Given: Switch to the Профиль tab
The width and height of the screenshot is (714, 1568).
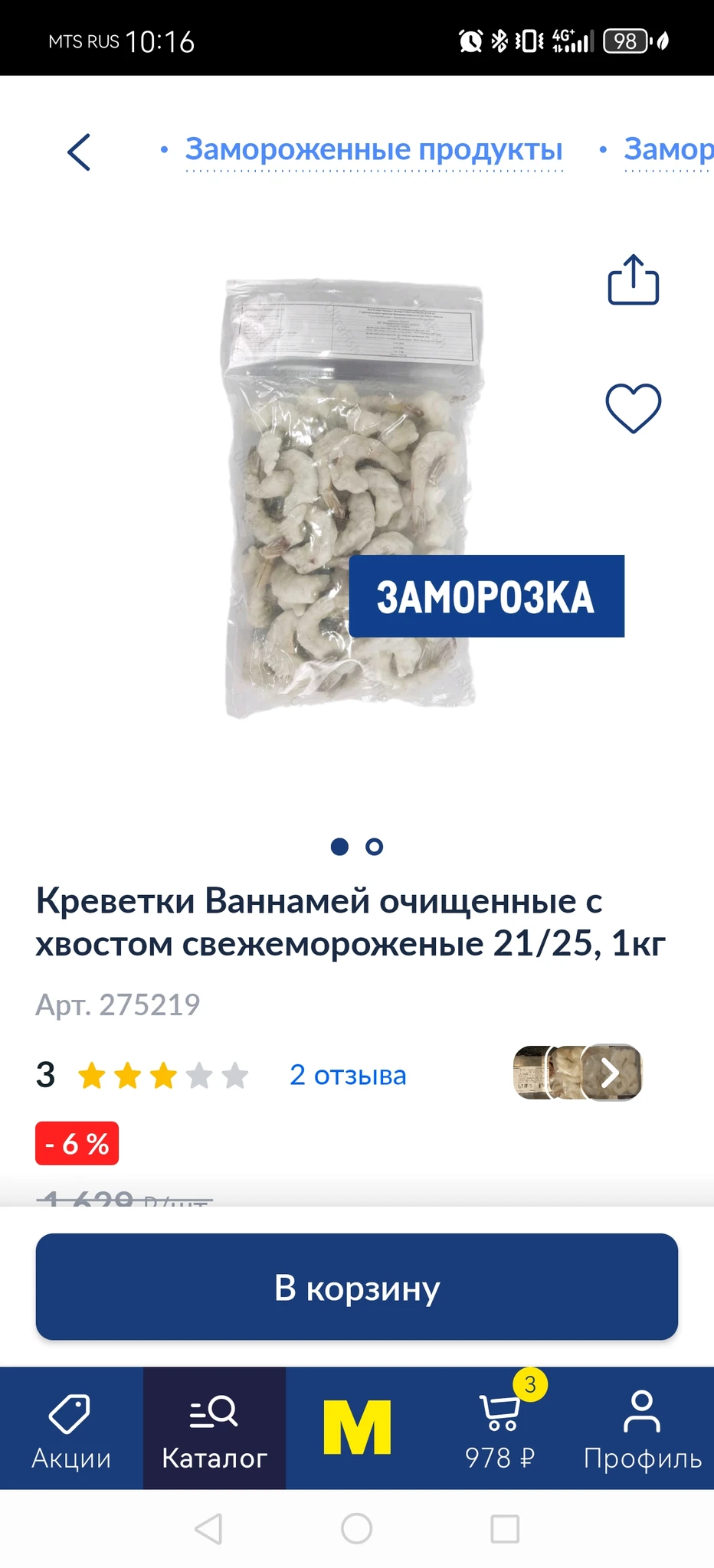Looking at the screenshot, I should click(642, 1429).
